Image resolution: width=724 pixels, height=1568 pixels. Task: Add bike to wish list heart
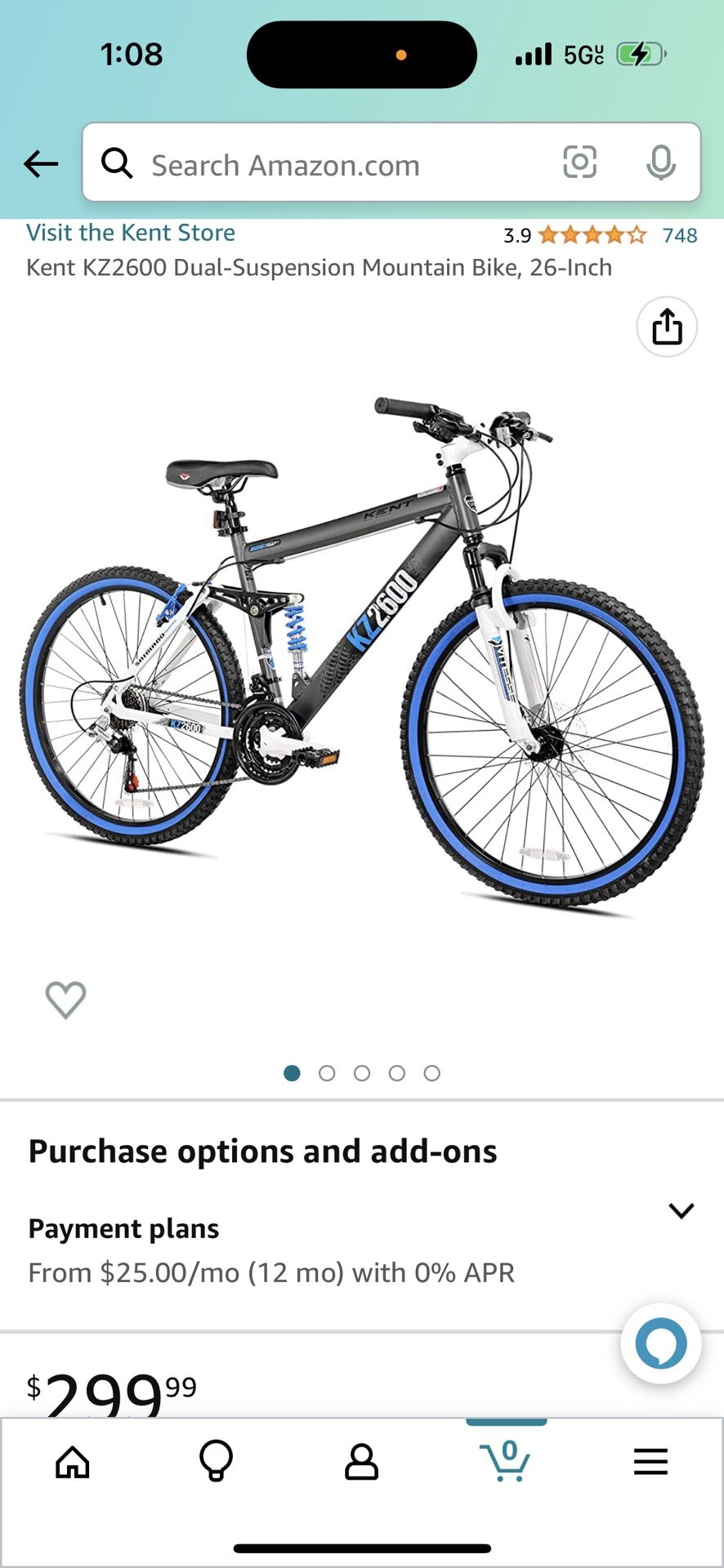[65, 1000]
